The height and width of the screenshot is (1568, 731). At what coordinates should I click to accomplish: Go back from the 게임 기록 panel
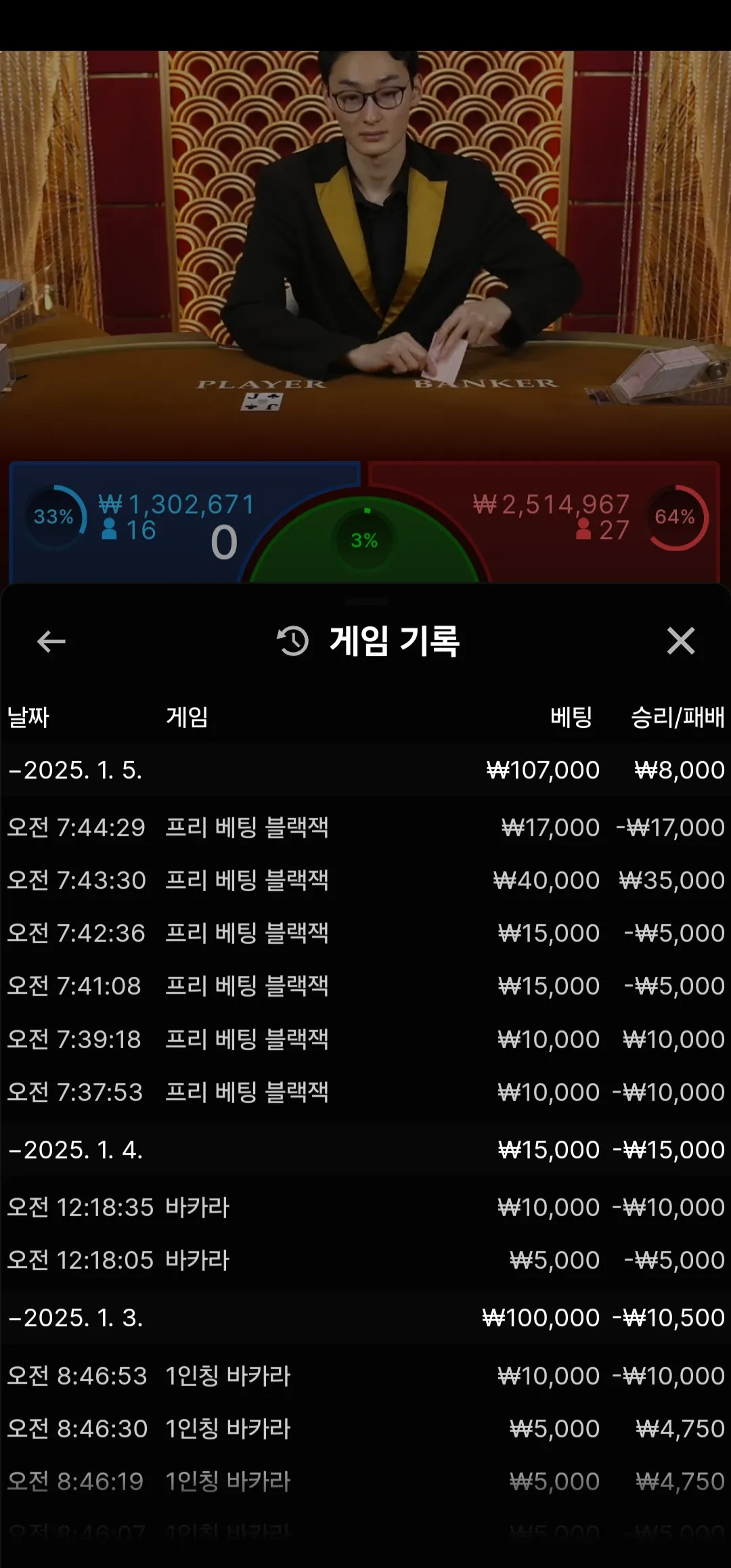tap(51, 641)
